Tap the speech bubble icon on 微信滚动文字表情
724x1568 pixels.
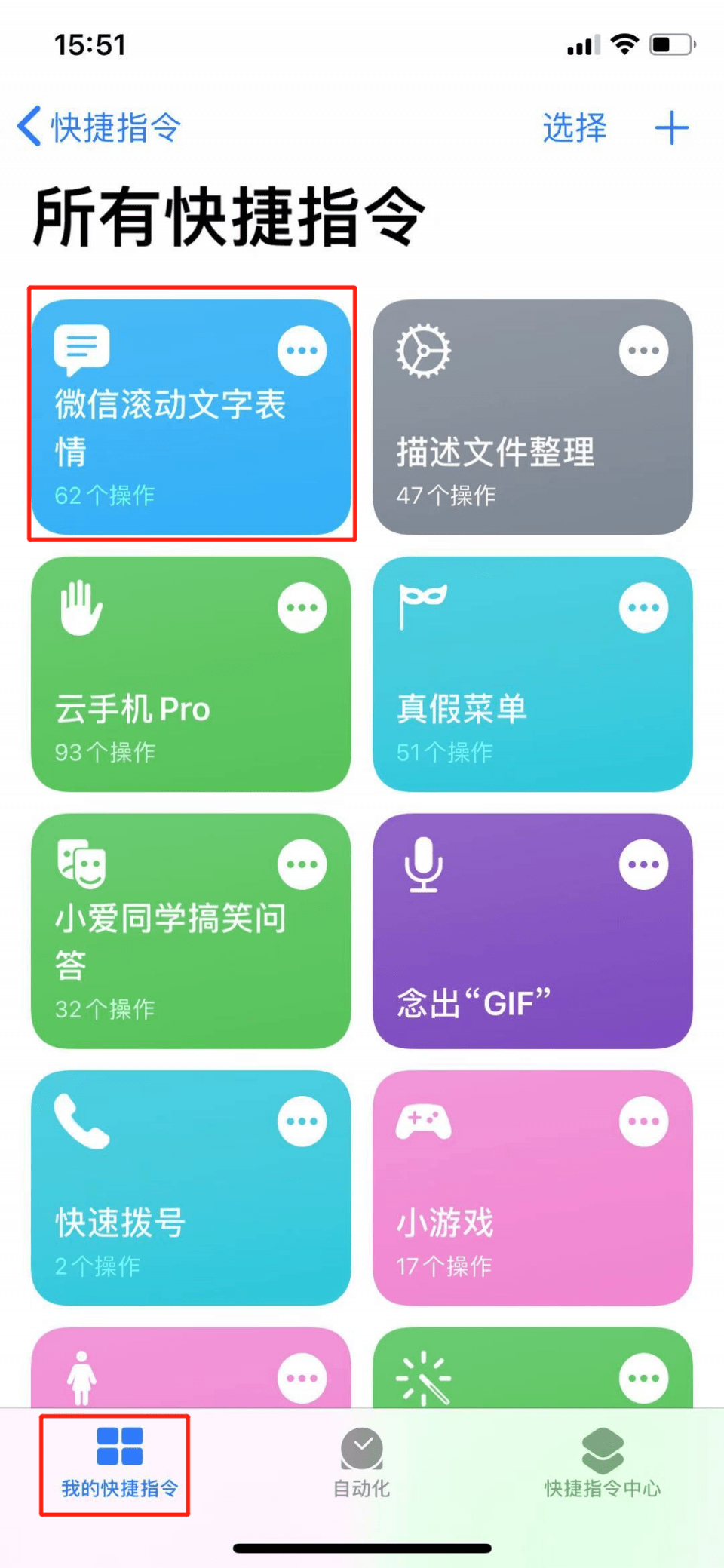tap(81, 348)
